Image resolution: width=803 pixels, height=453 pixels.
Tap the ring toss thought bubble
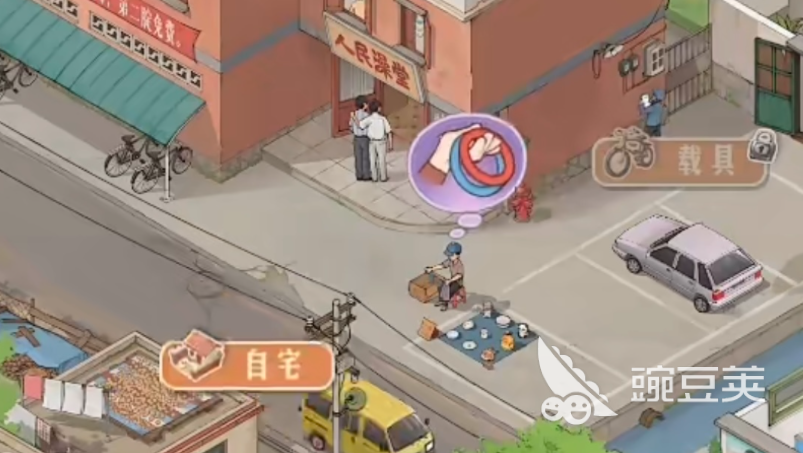469,162
